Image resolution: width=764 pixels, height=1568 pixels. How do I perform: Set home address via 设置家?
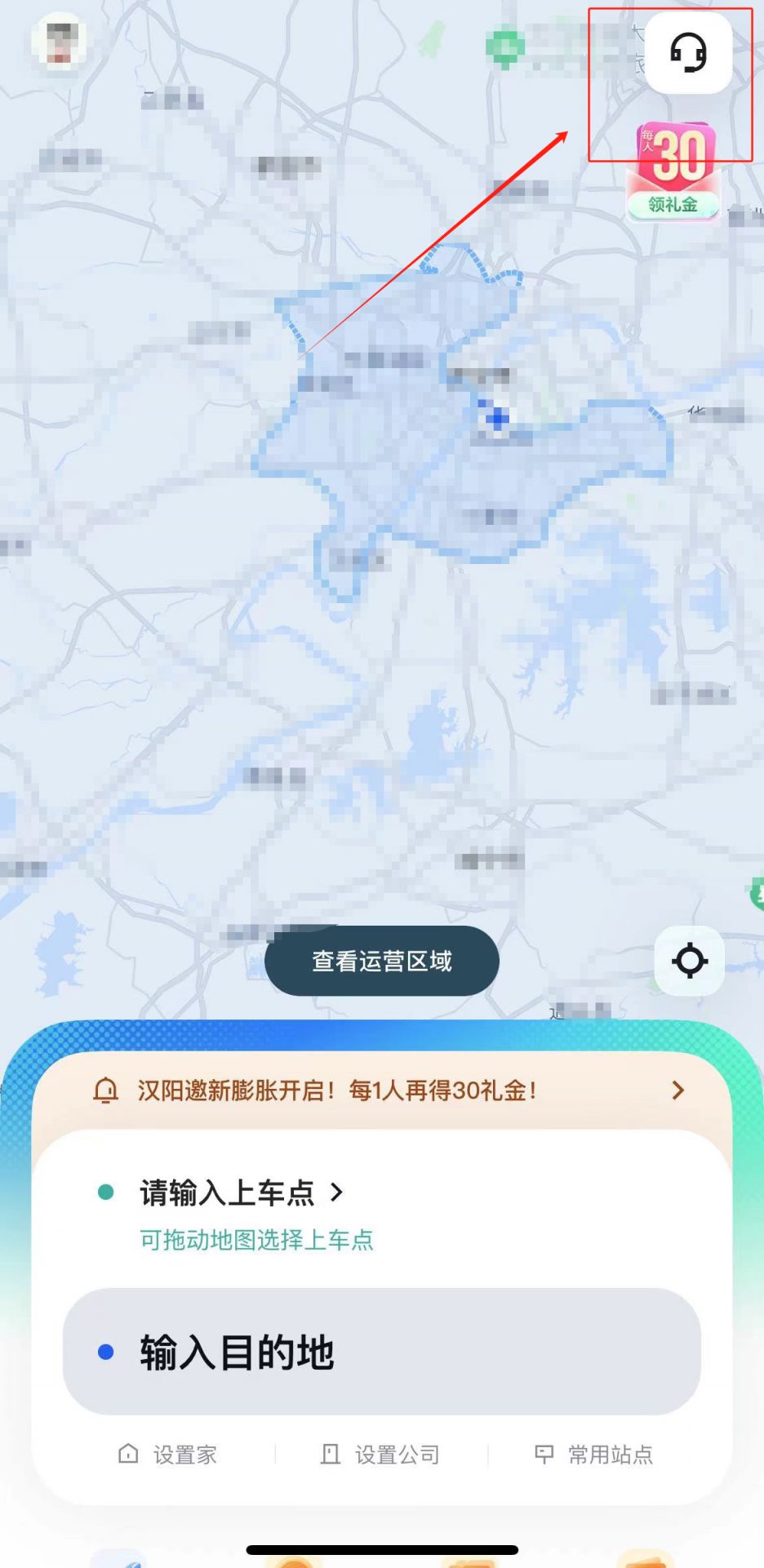click(168, 1455)
